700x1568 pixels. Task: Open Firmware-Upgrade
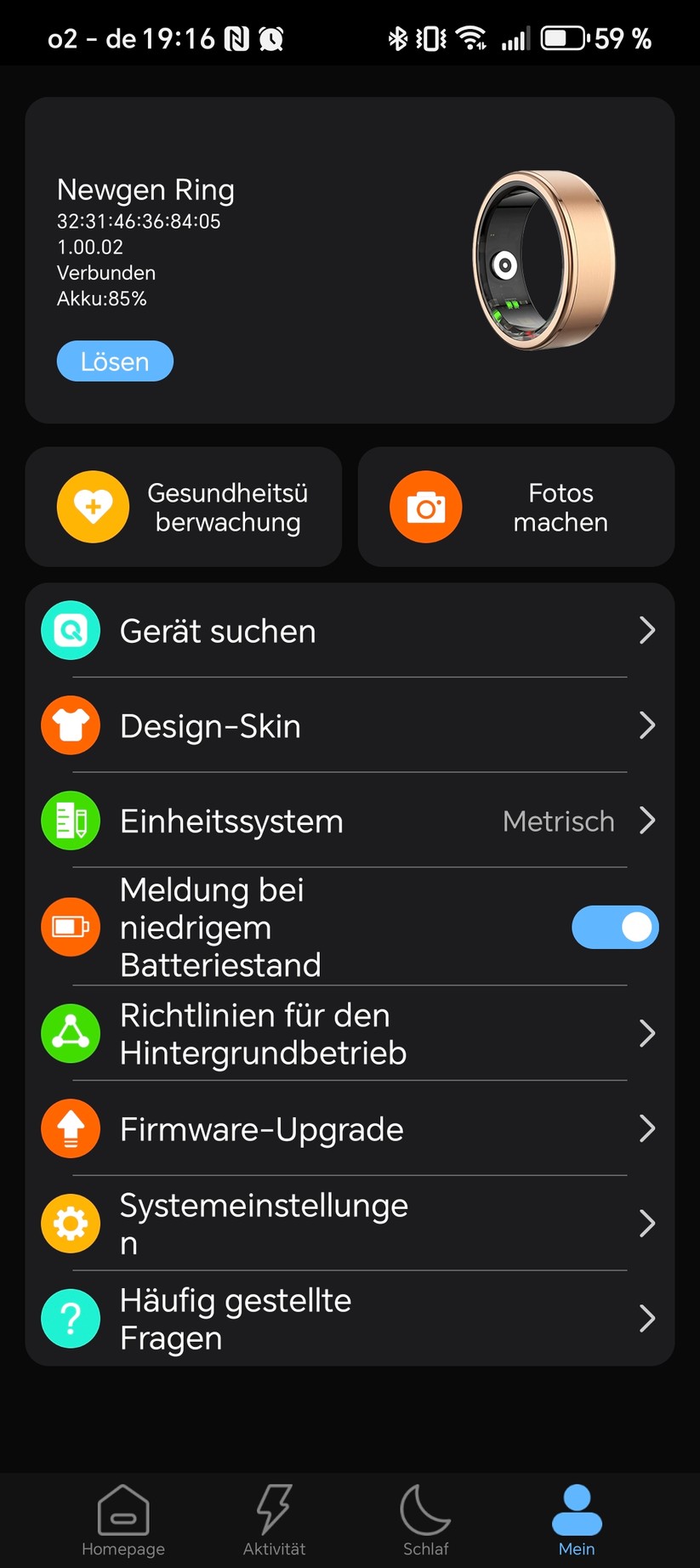tap(349, 1129)
